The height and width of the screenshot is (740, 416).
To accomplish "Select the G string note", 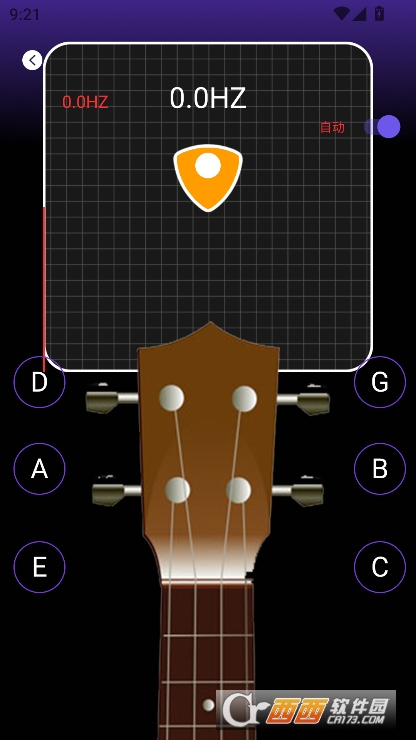I will click(380, 382).
